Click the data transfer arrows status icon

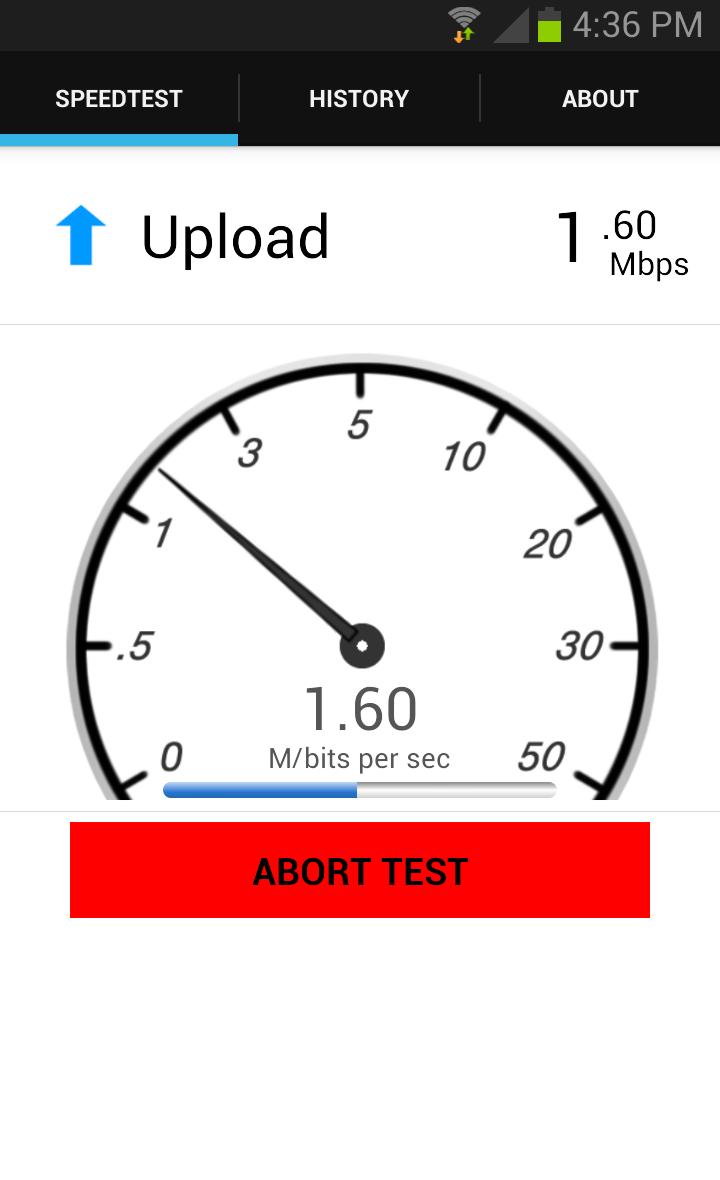tap(466, 35)
